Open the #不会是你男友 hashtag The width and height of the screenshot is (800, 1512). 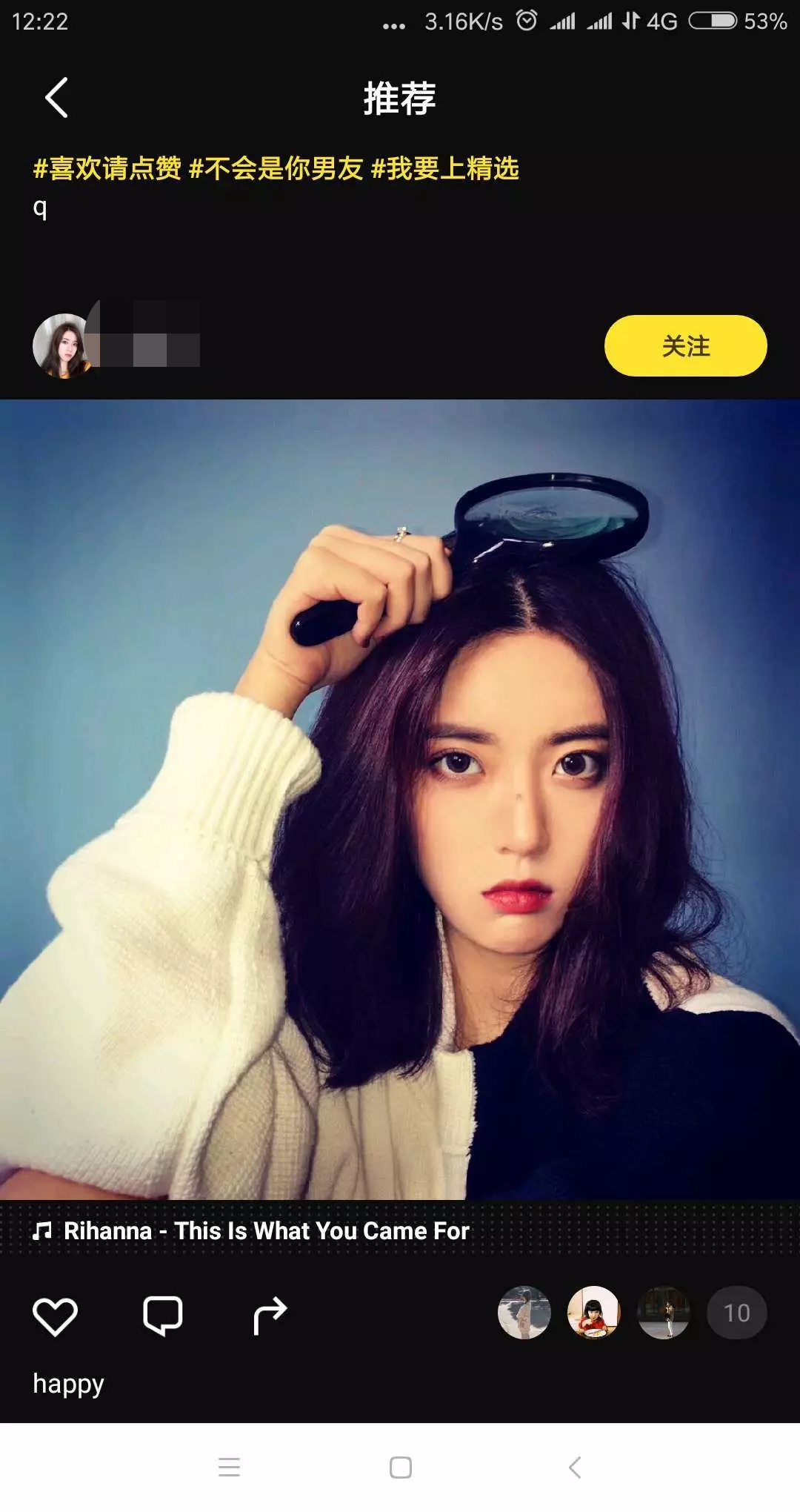click(x=276, y=169)
